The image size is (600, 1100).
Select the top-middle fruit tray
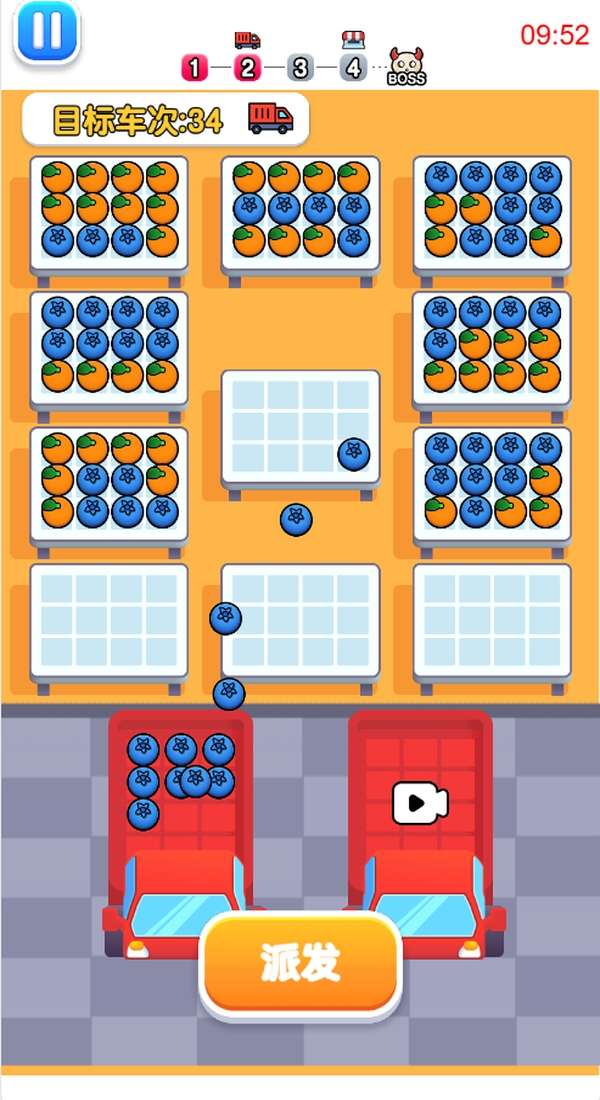point(300,211)
